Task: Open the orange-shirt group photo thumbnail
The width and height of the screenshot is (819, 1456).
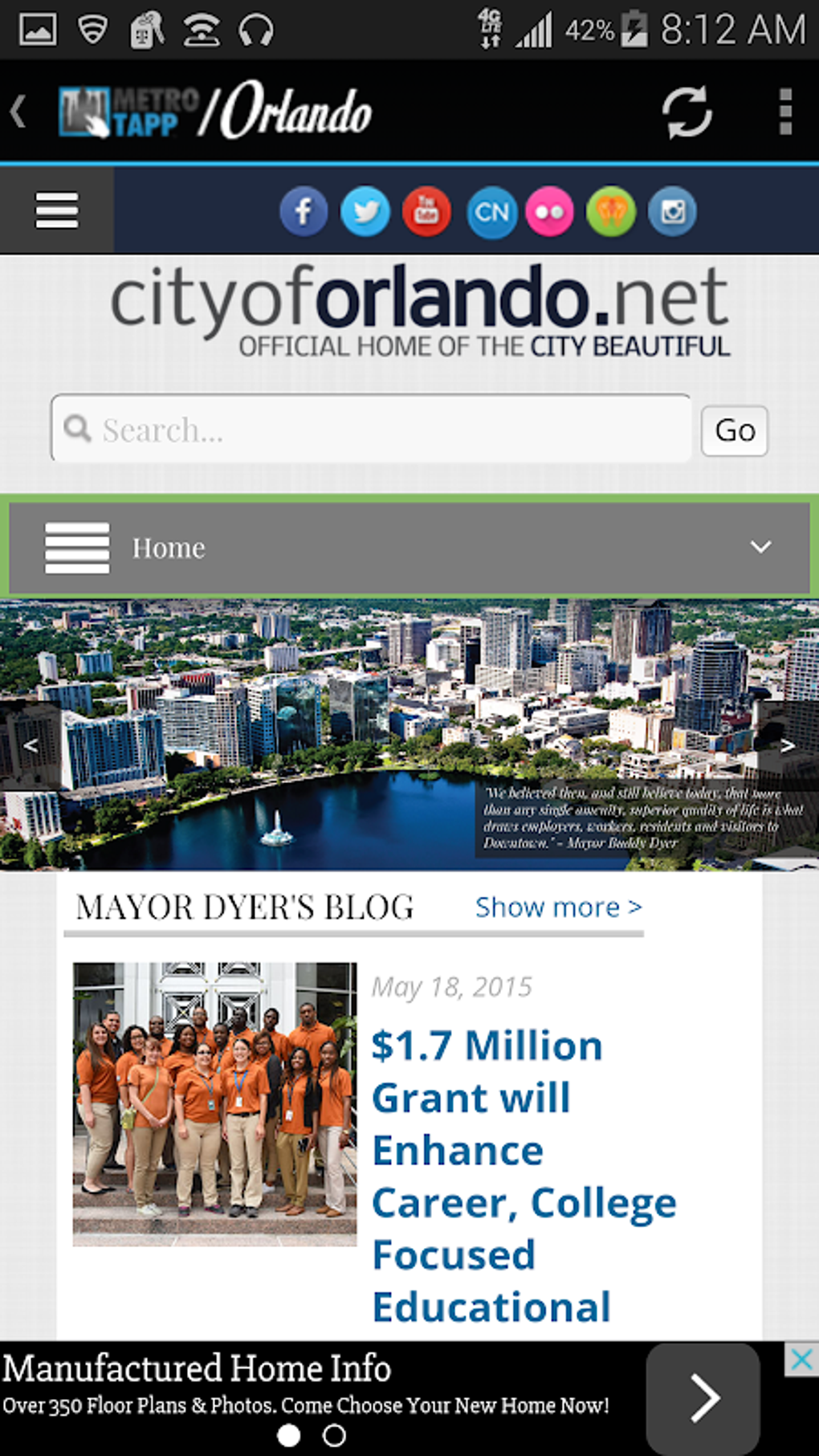Action: click(x=214, y=1104)
